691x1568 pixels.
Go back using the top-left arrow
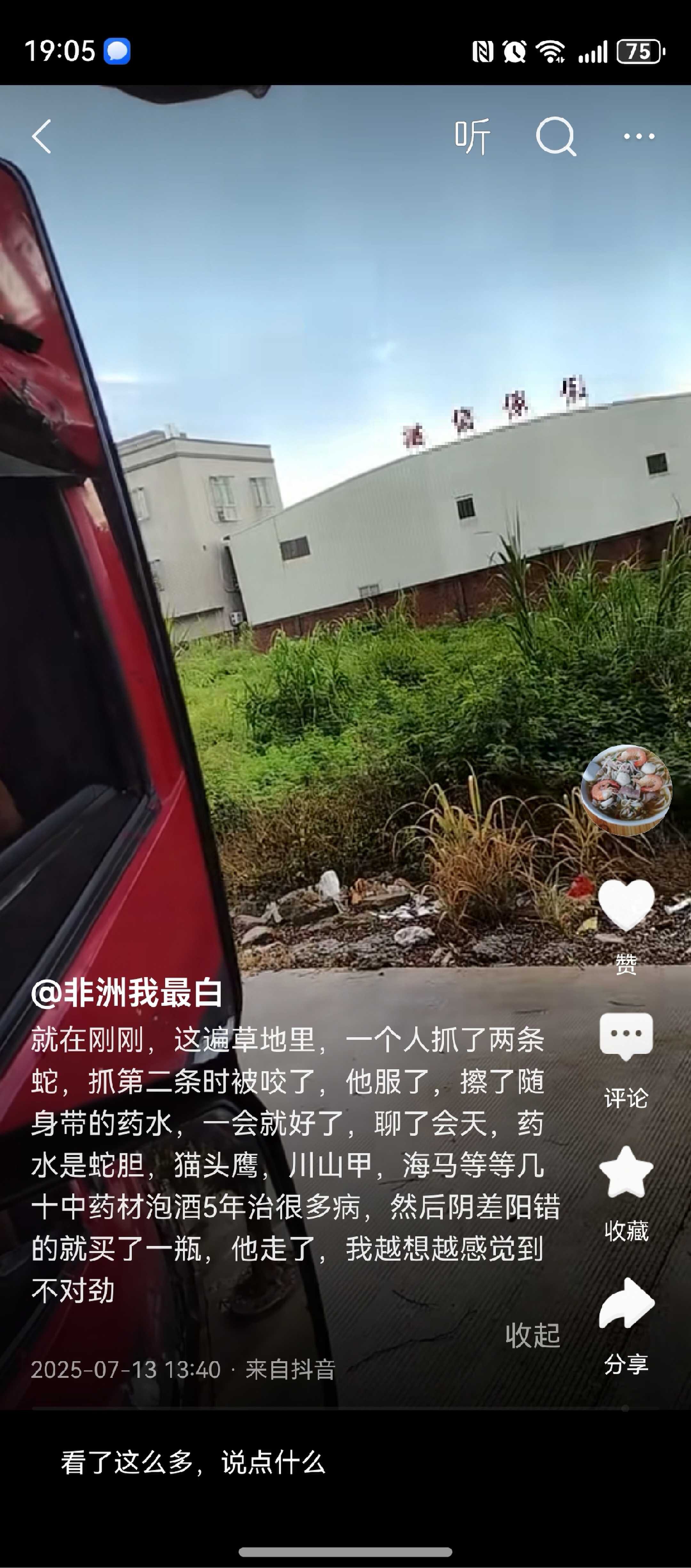click(41, 136)
